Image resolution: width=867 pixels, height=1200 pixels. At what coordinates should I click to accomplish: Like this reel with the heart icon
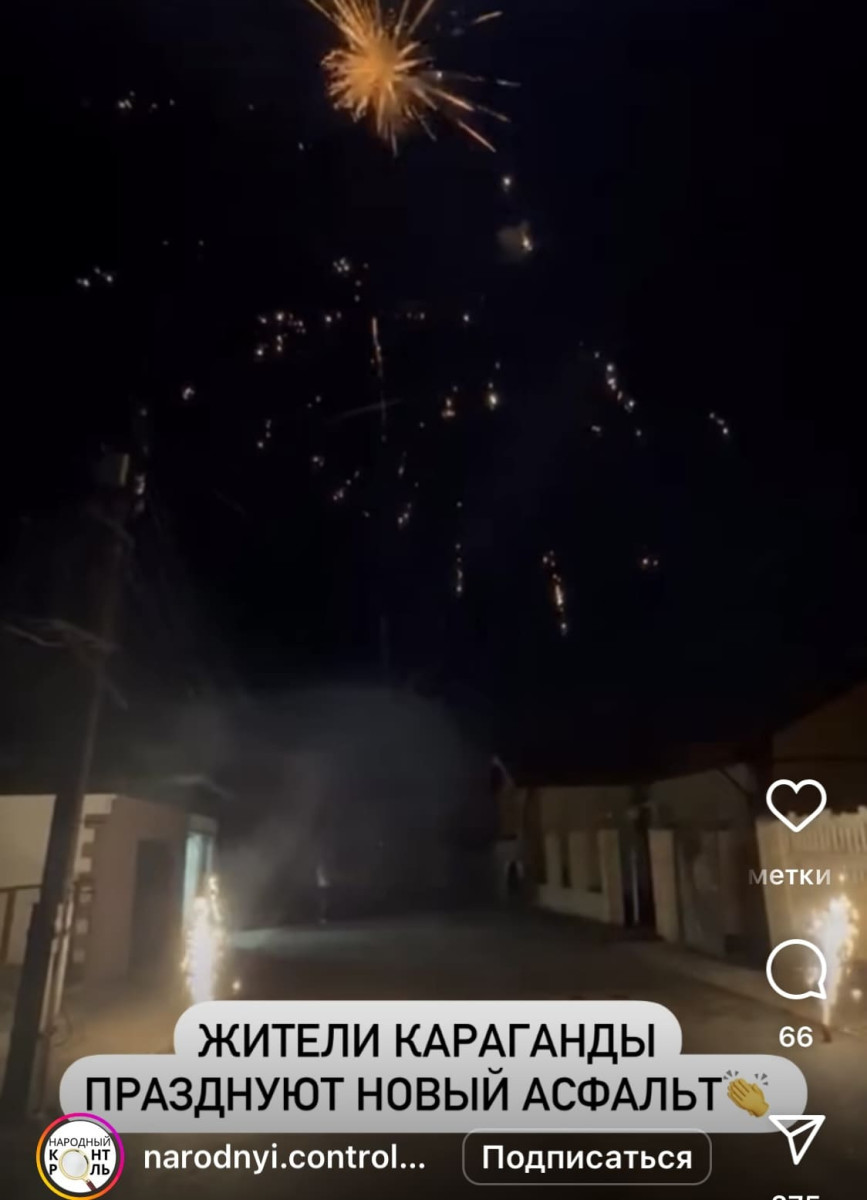pos(796,804)
